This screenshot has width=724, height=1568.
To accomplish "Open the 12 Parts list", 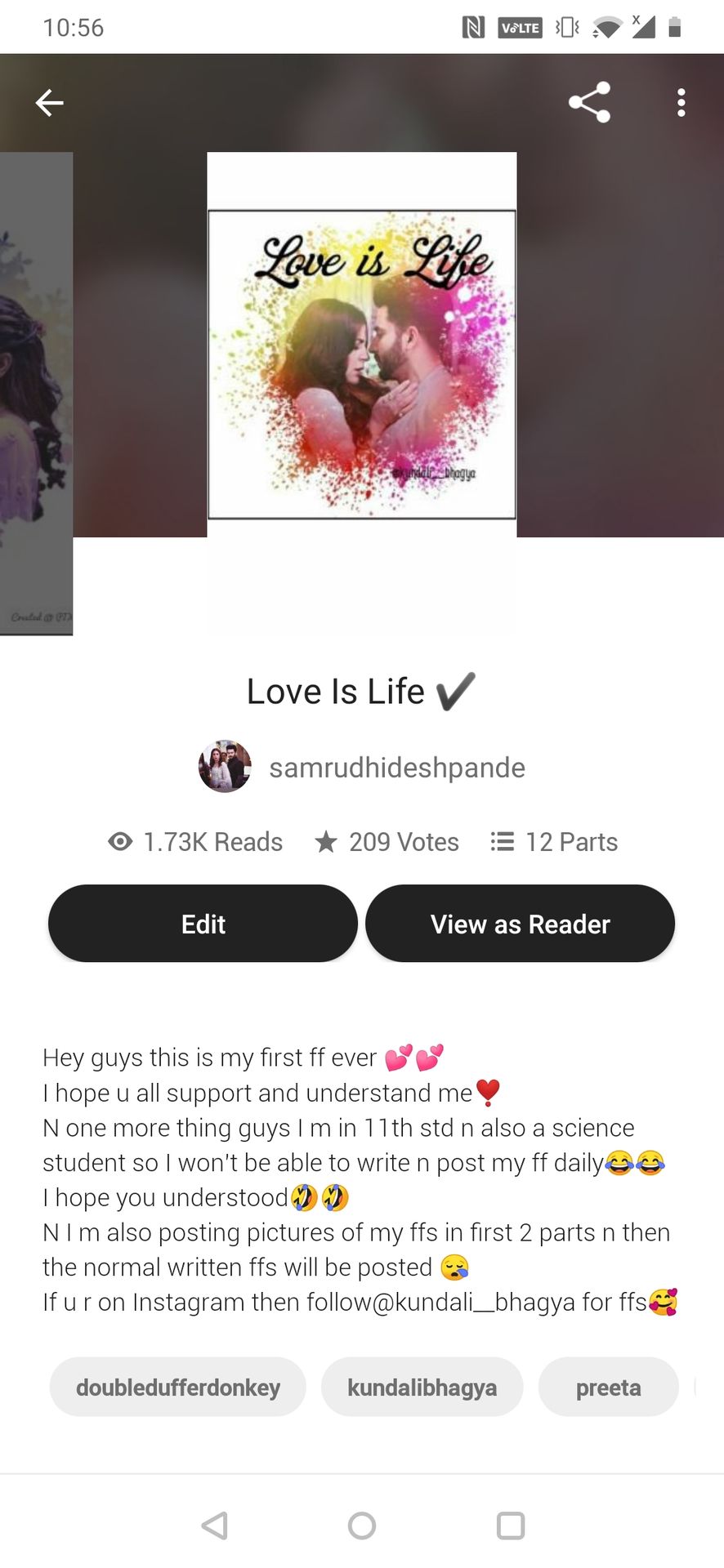I will point(555,842).
